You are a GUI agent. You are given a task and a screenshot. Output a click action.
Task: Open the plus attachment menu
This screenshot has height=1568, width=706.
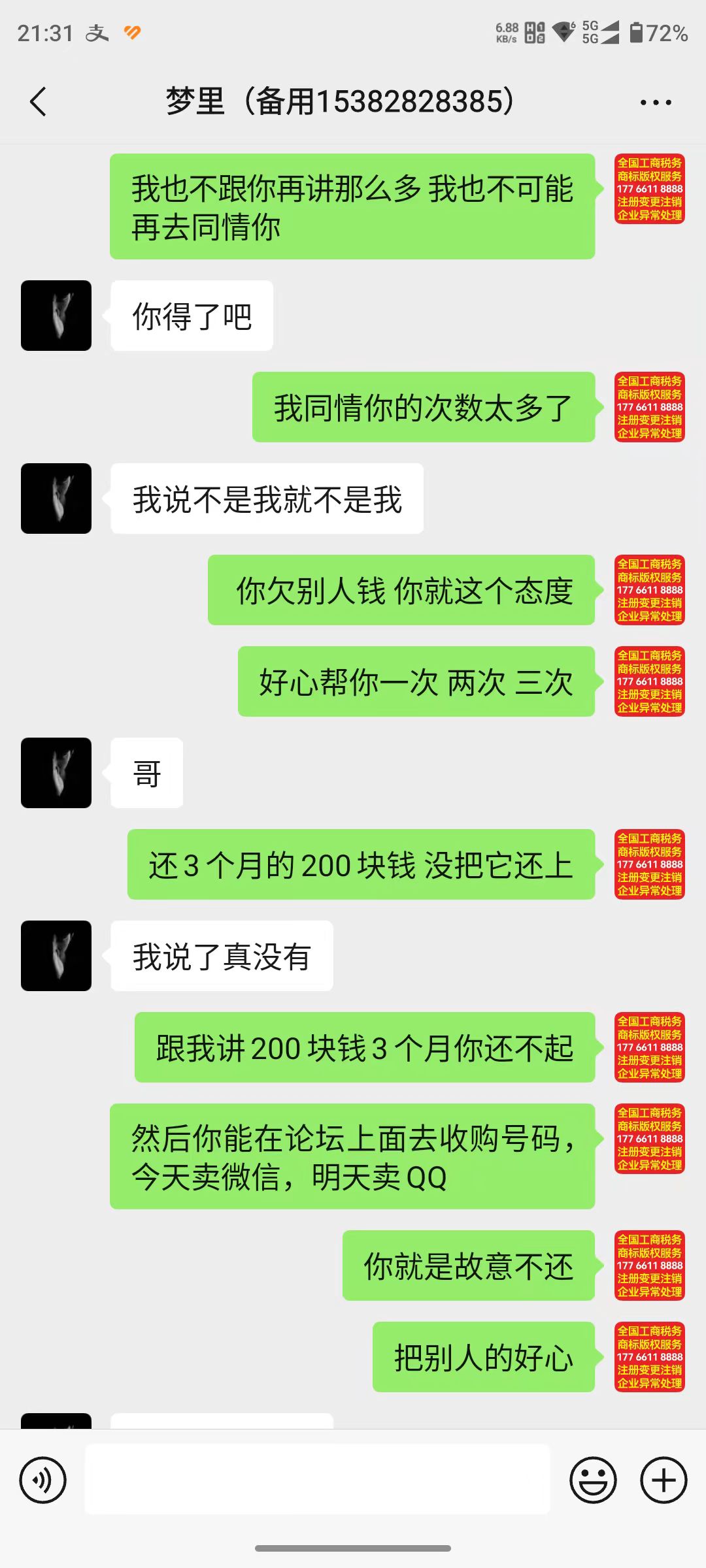(x=664, y=1480)
